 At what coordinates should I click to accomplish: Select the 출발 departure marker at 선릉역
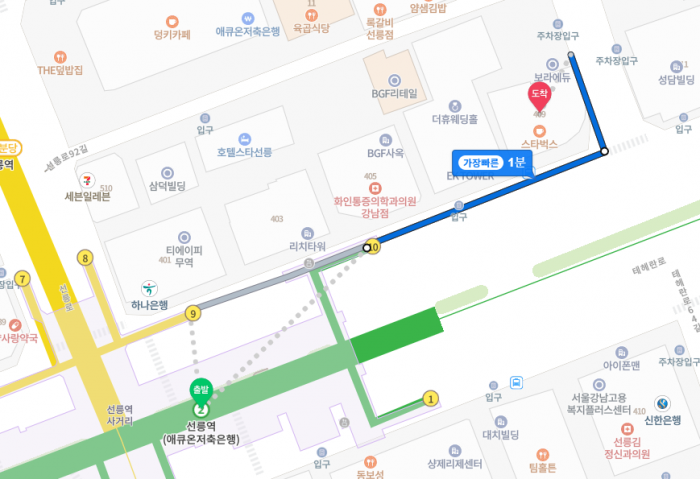(x=201, y=391)
